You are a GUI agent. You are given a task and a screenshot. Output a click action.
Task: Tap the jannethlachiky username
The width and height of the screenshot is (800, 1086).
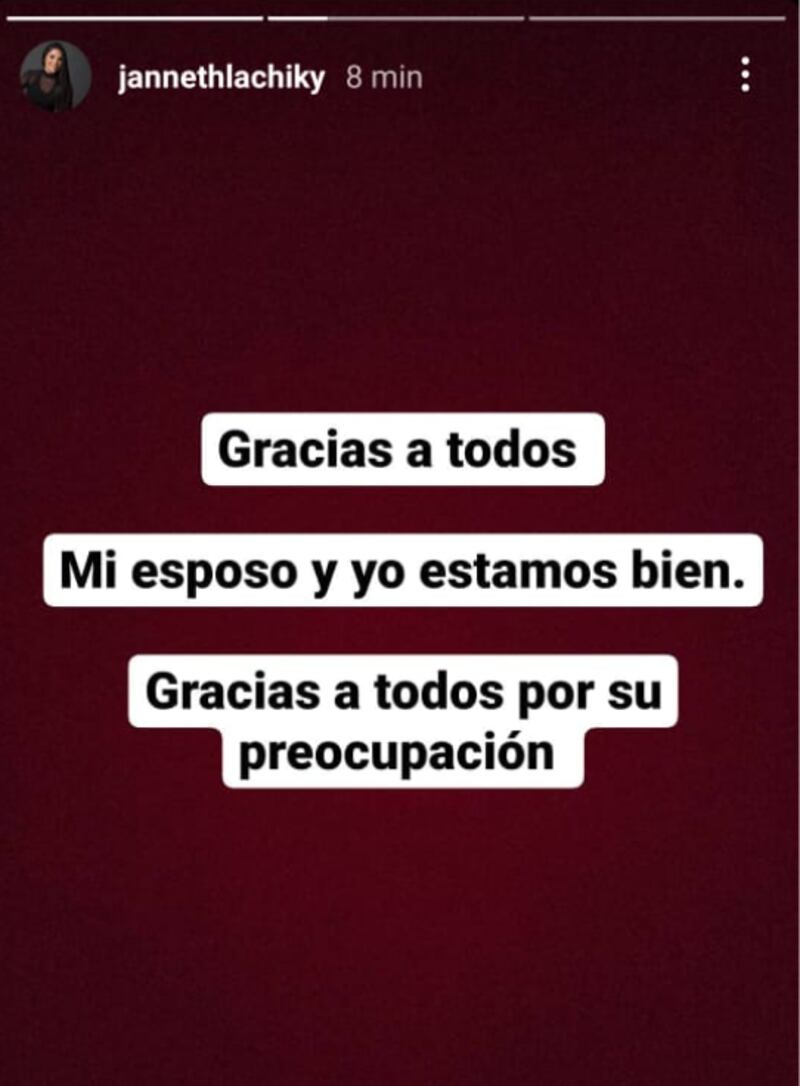(221, 78)
